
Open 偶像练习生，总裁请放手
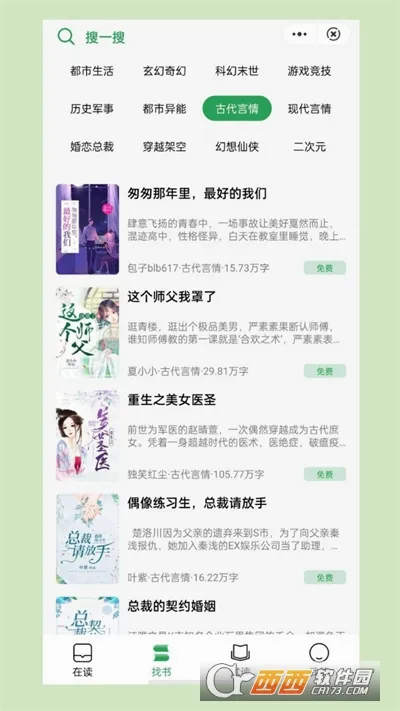click(201, 539)
